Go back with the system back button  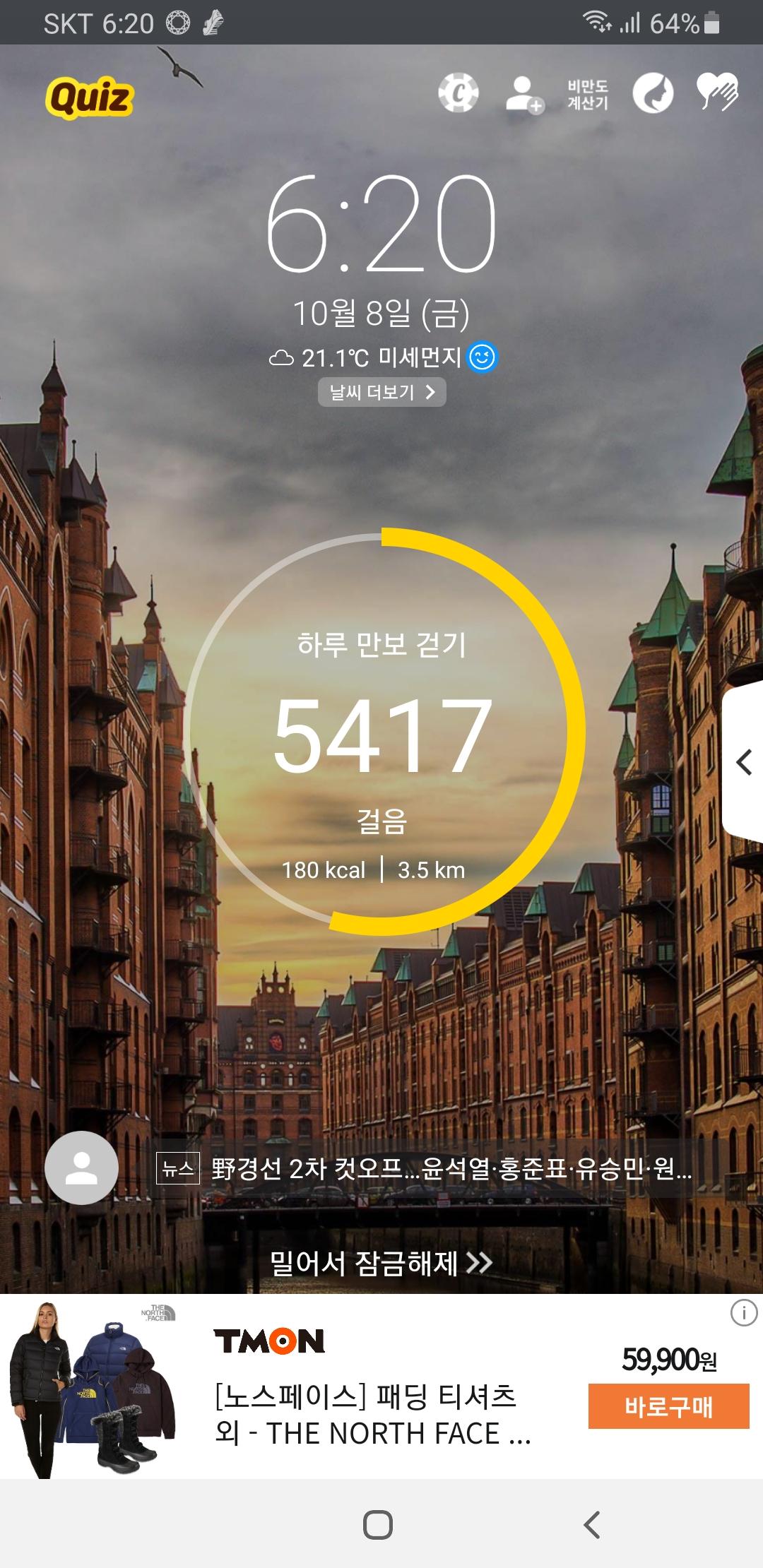(x=592, y=1524)
